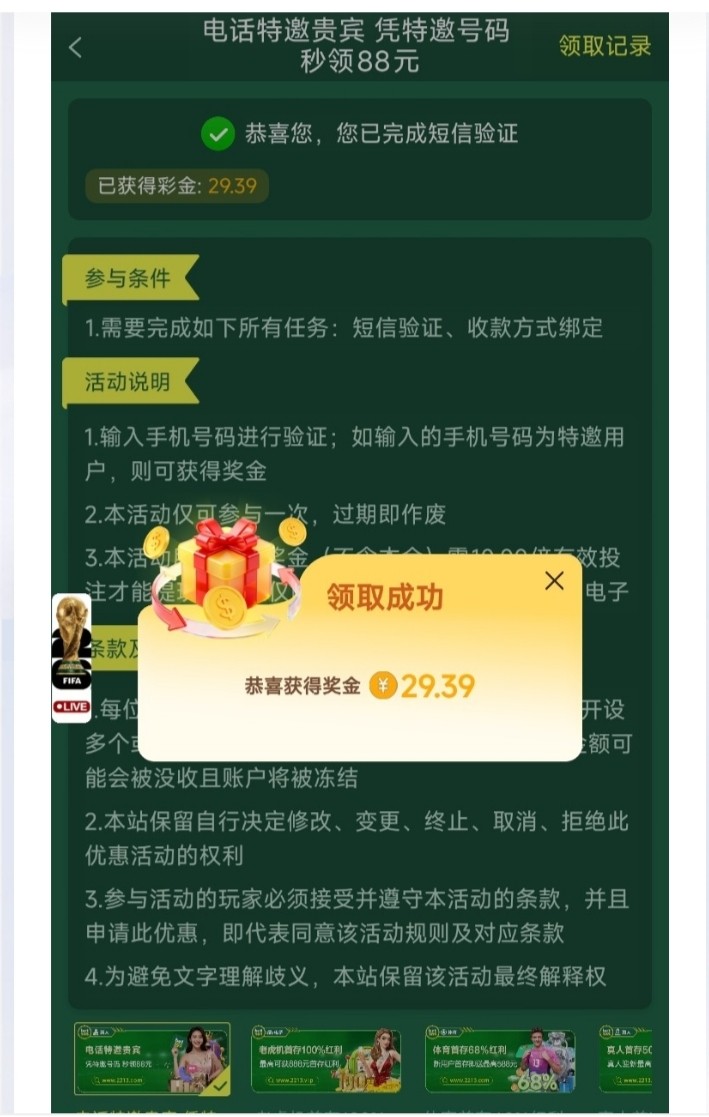Go back using the top-left arrow

(x=76, y=47)
